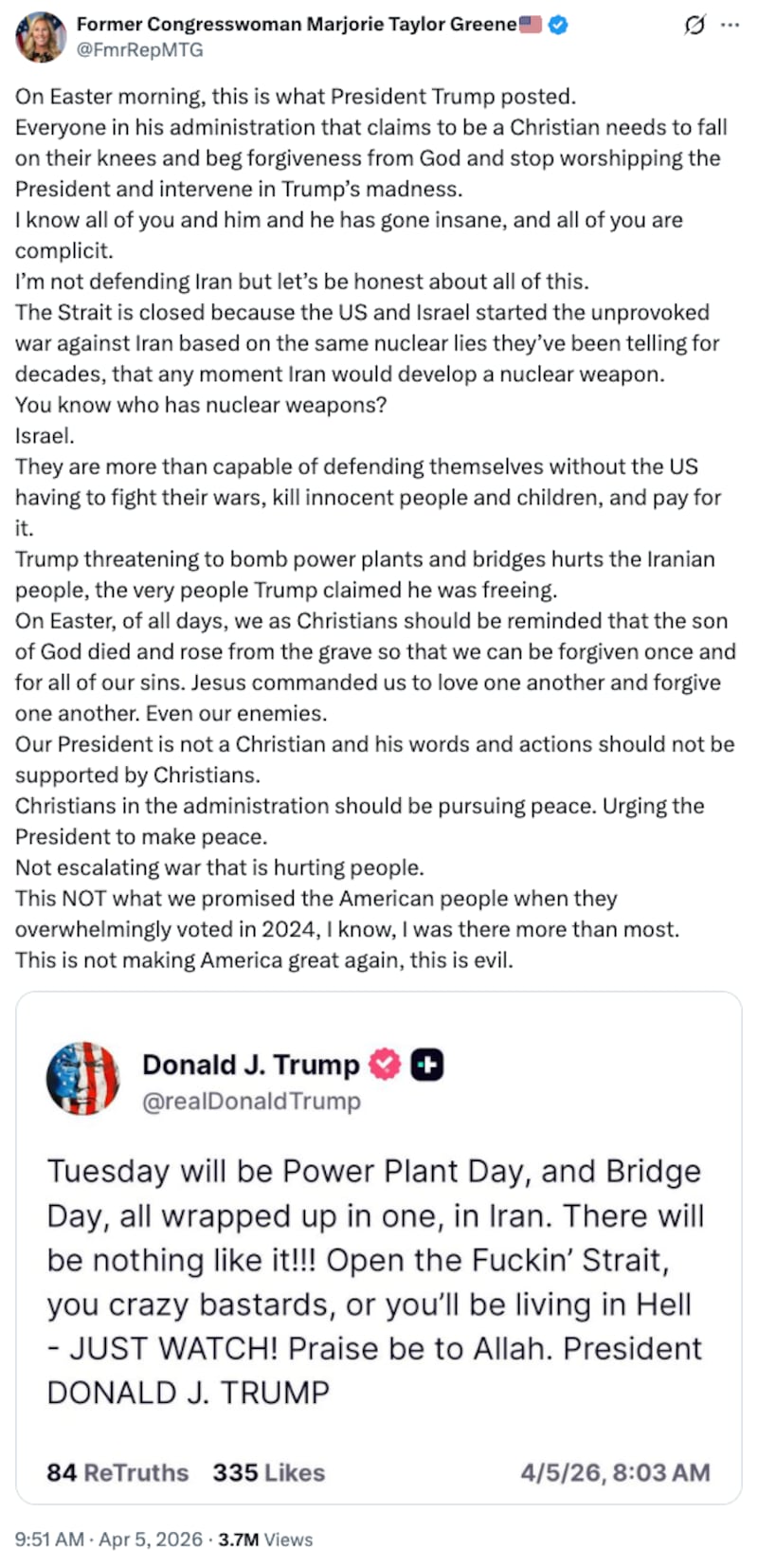Screen dimensions: 758x1568
Task: Open the 9:51 AM Apr 5, 2026 timestamp
Action: click(109, 1540)
